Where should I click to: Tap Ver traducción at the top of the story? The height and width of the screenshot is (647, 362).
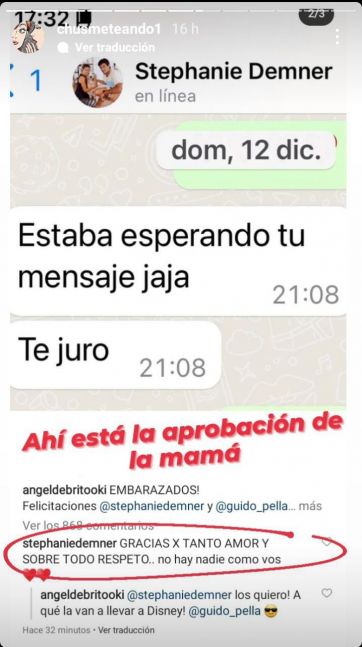point(115,47)
